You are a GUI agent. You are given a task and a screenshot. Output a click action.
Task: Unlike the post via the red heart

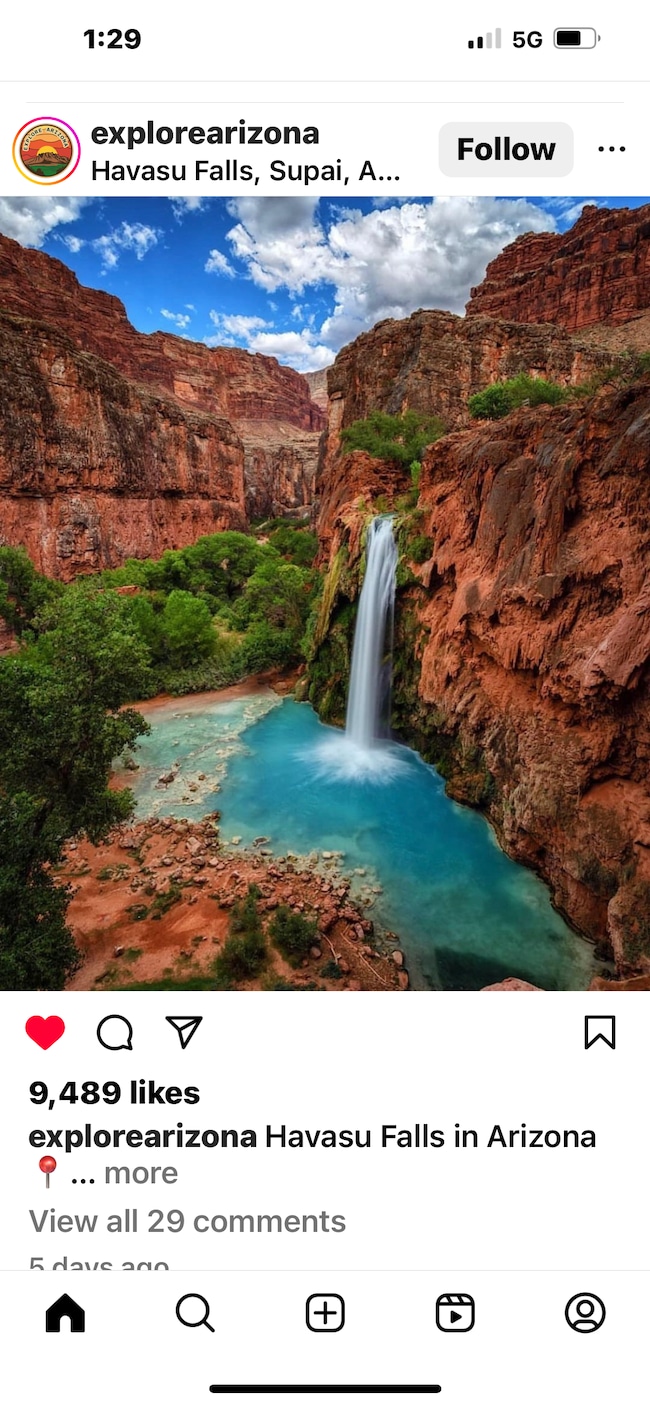pyautogui.click(x=45, y=1032)
